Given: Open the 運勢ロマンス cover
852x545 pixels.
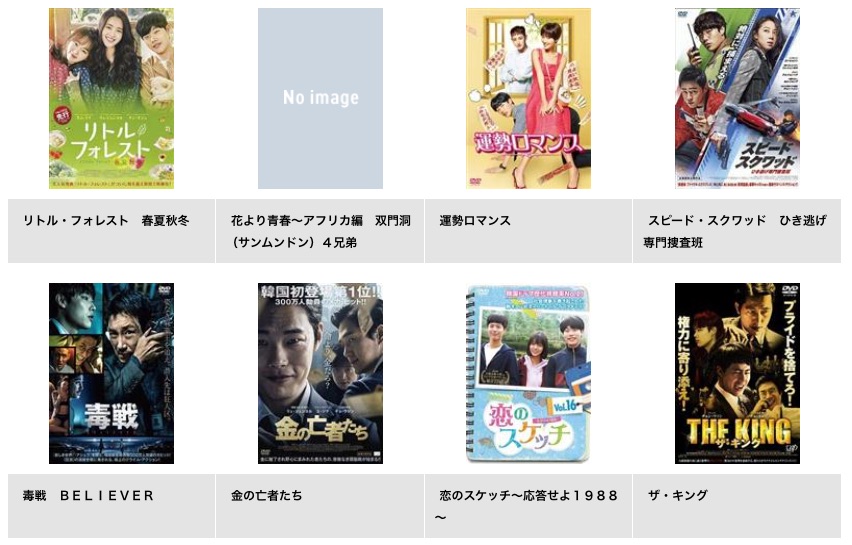Looking at the screenshot, I should click(x=528, y=98).
